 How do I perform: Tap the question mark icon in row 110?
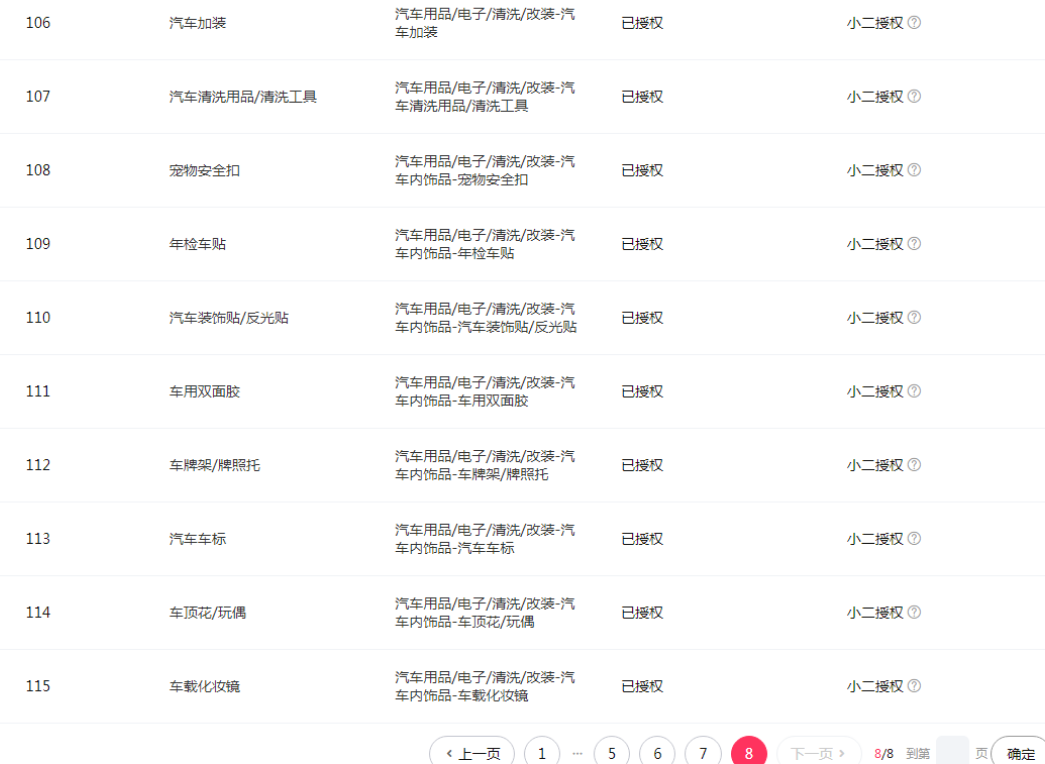tap(914, 318)
